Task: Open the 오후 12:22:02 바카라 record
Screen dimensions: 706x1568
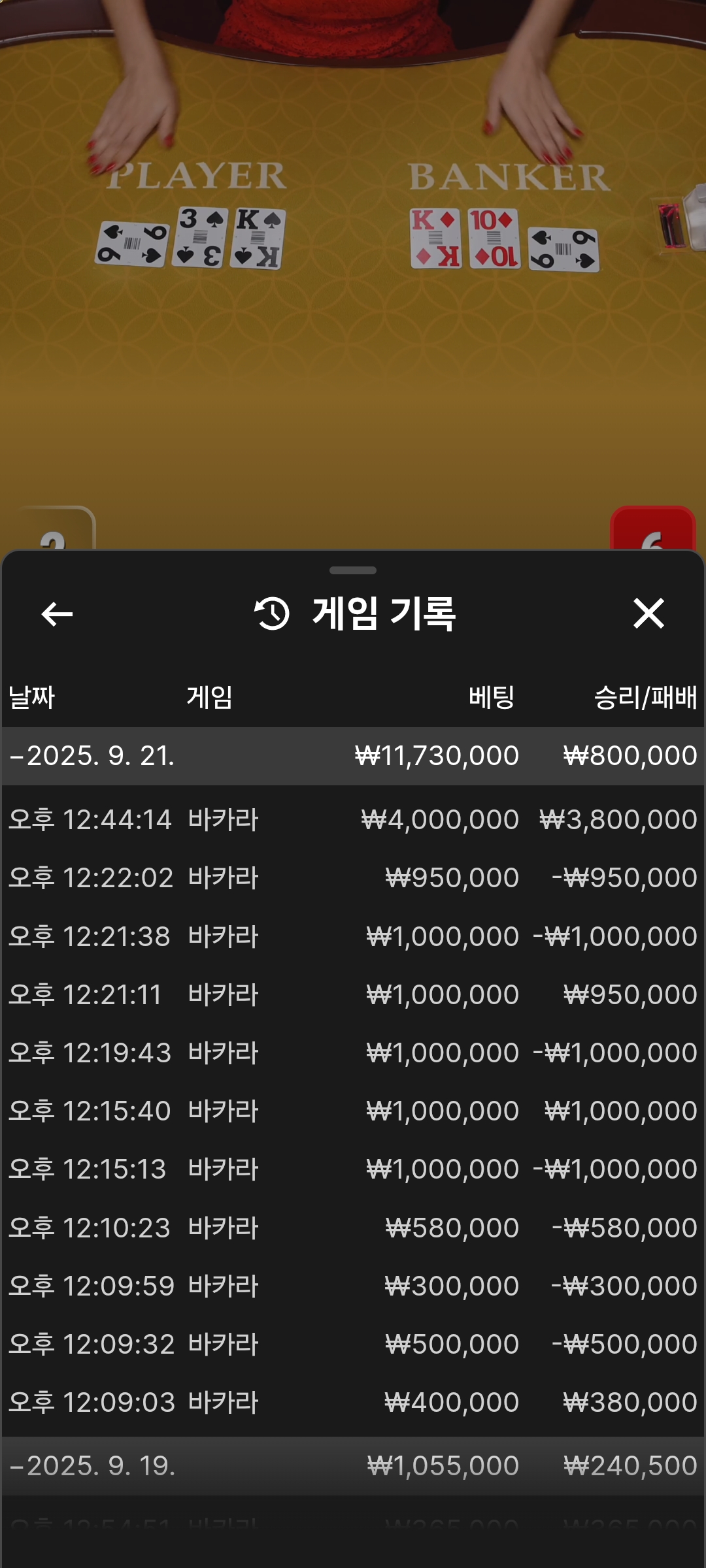Action: click(x=353, y=877)
